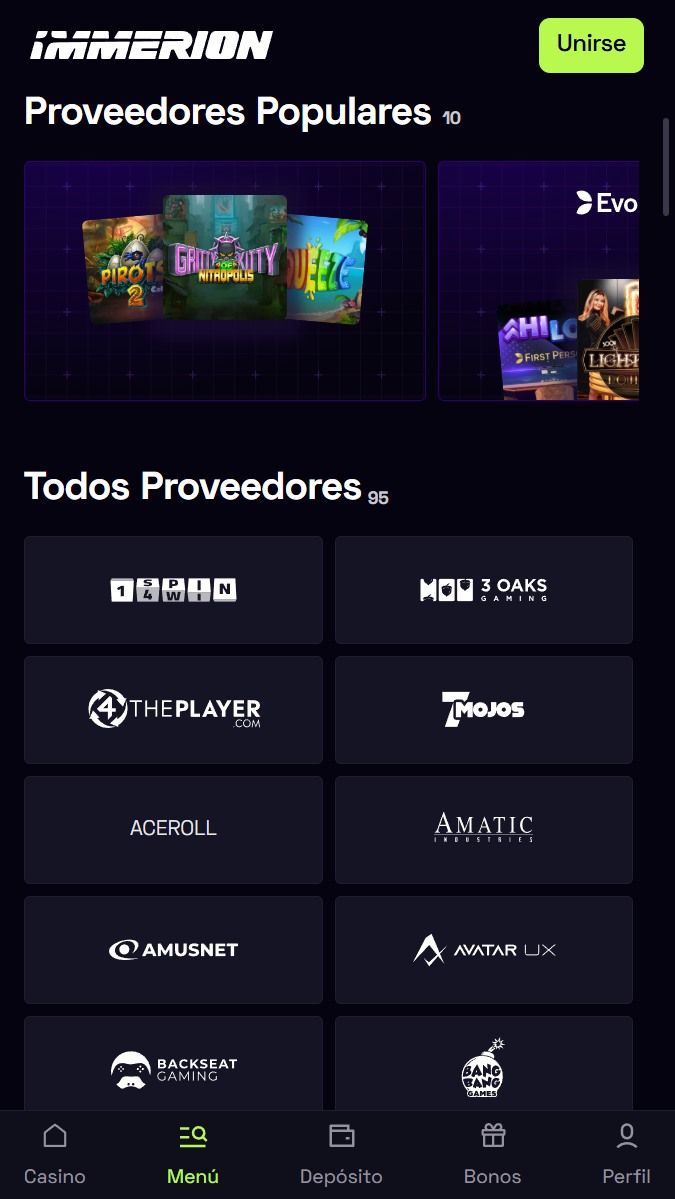Choose the 7Mojos provider
Screen dimensions: 675x1199
point(484,710)
